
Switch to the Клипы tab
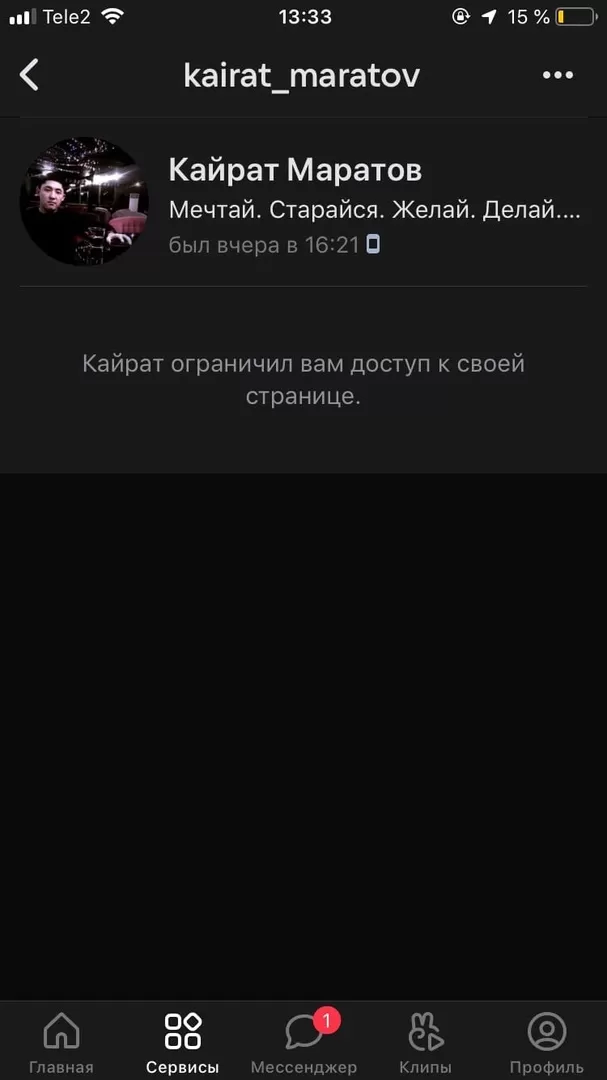pyautogui.click(x=426, y=1042)
